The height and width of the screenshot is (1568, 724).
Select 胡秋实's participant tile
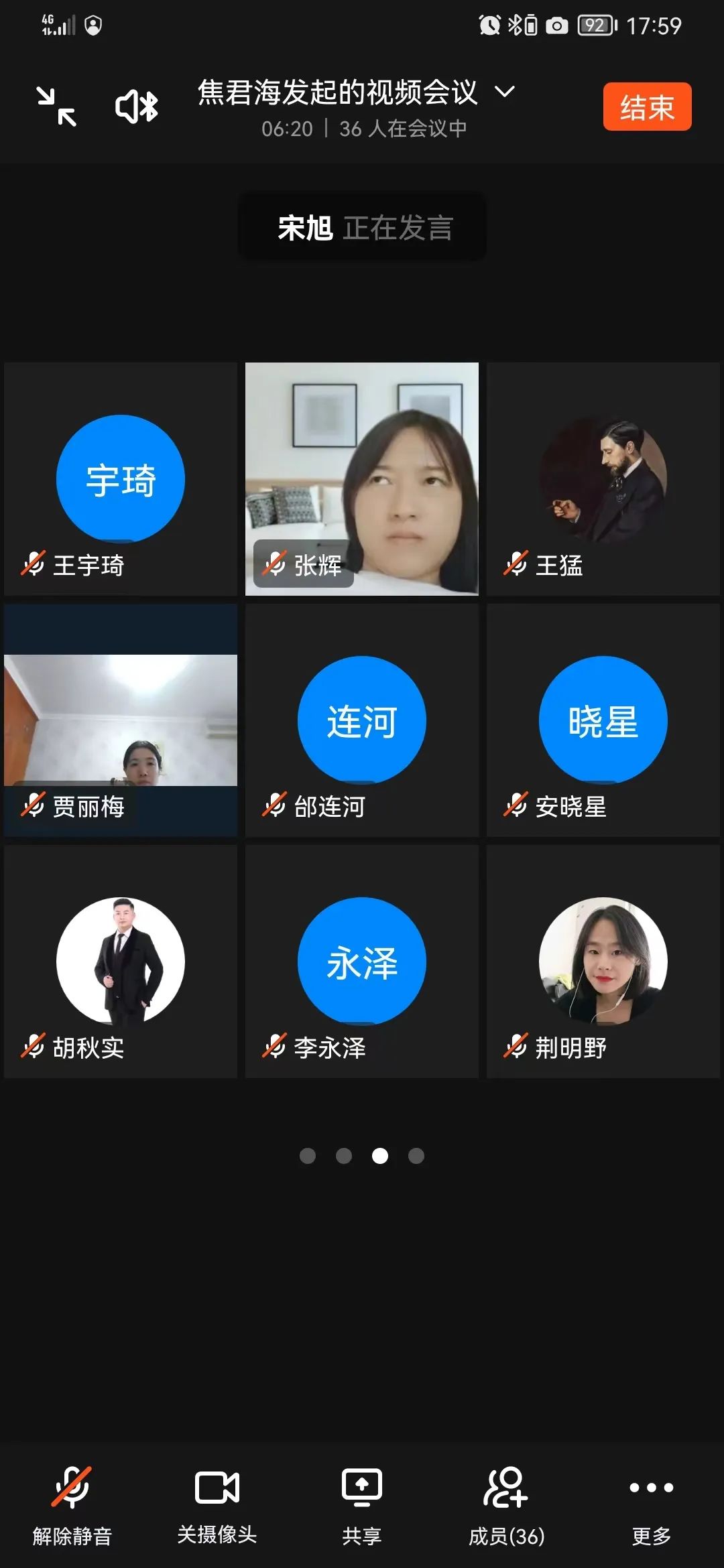121,962
